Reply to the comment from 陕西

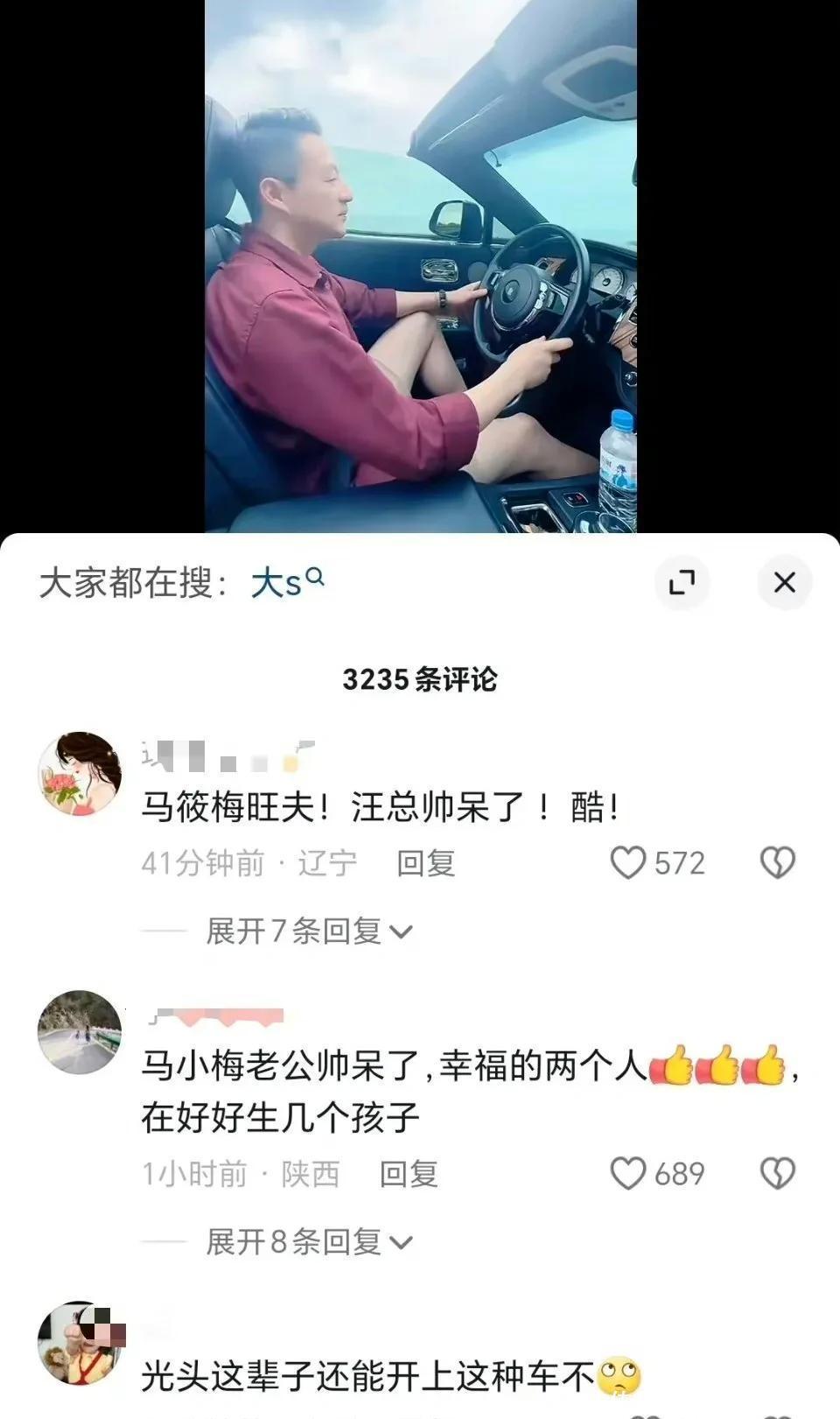click(x=408, y=1173)
